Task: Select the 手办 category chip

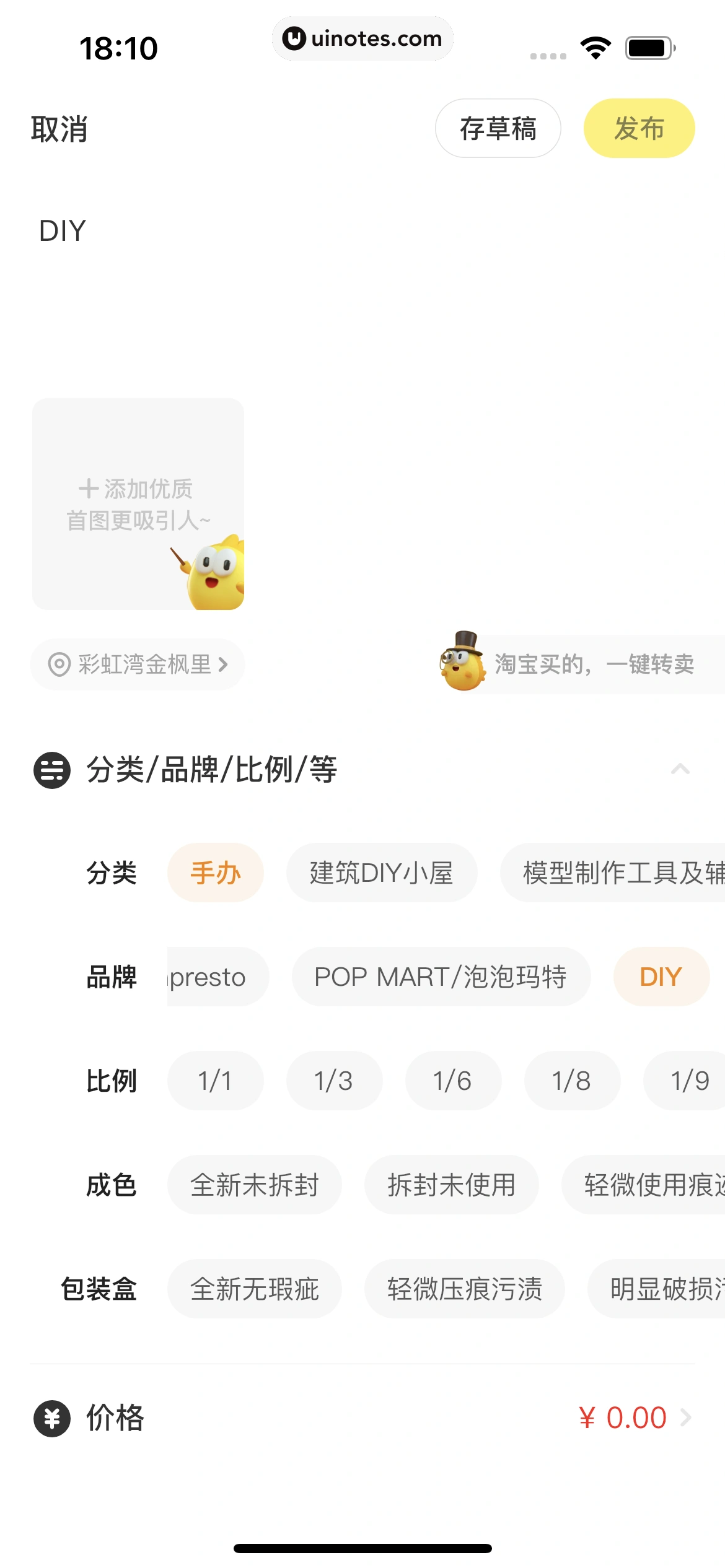Action: click(x=215, y=873)
